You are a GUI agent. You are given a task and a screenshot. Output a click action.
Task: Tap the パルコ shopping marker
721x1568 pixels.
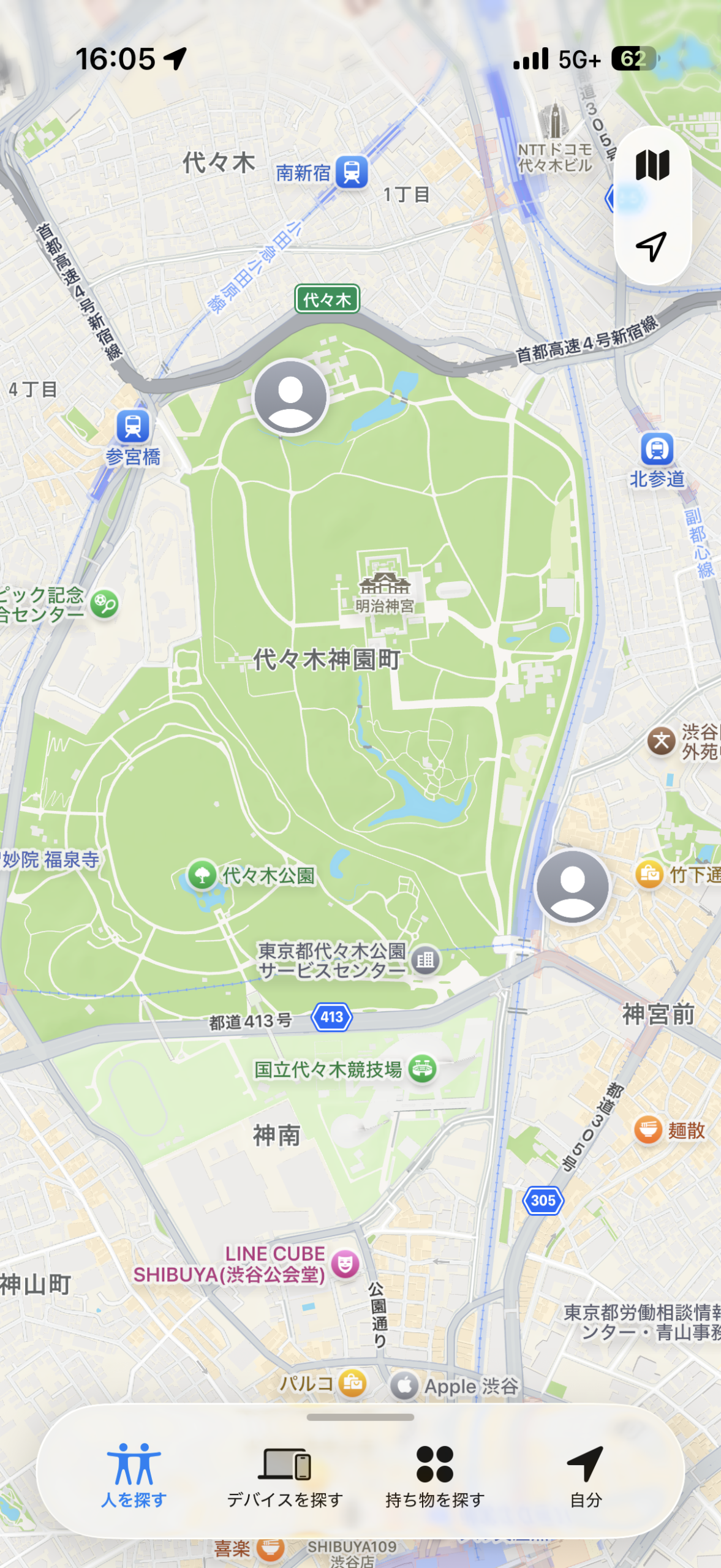tap(353, 1382)
